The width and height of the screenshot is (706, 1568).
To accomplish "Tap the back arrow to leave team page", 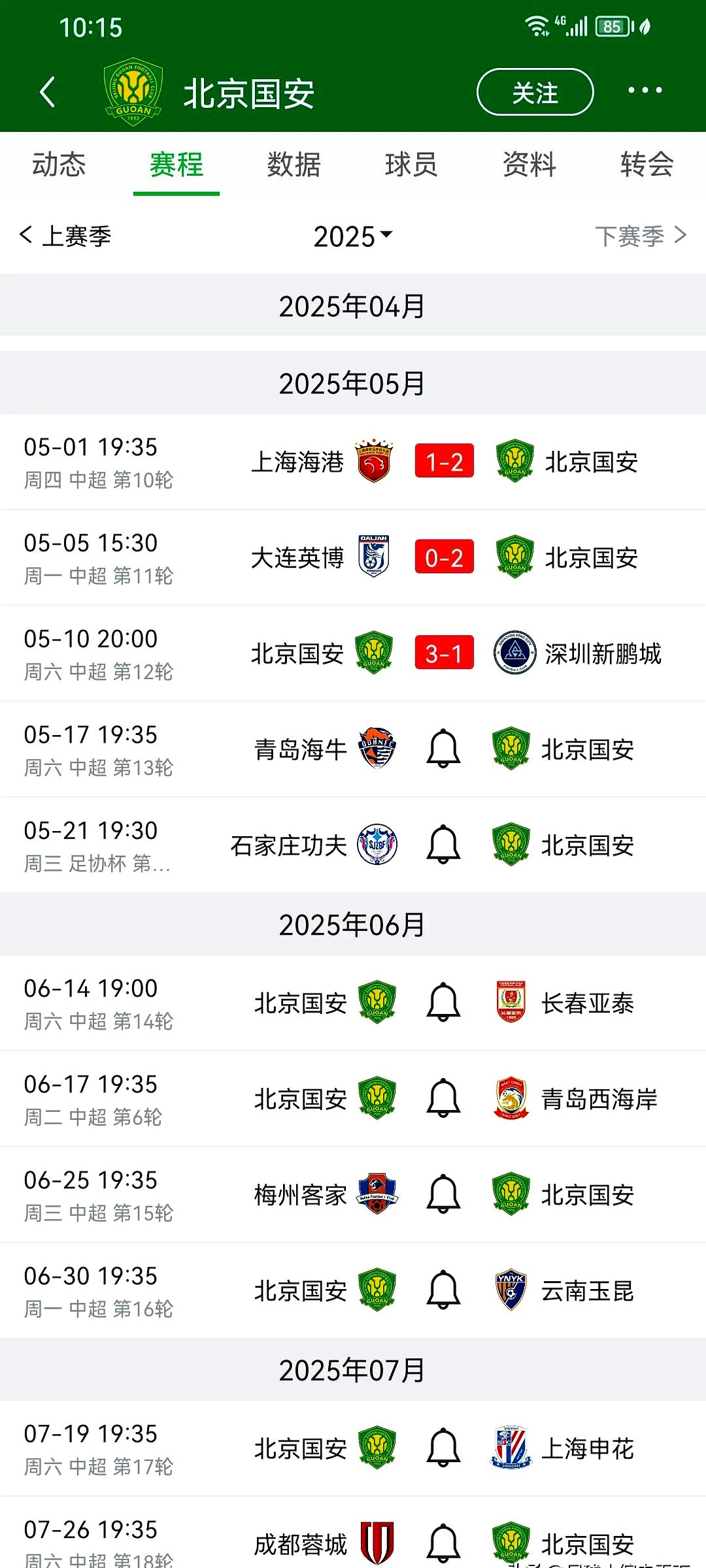I will point(46,91).
